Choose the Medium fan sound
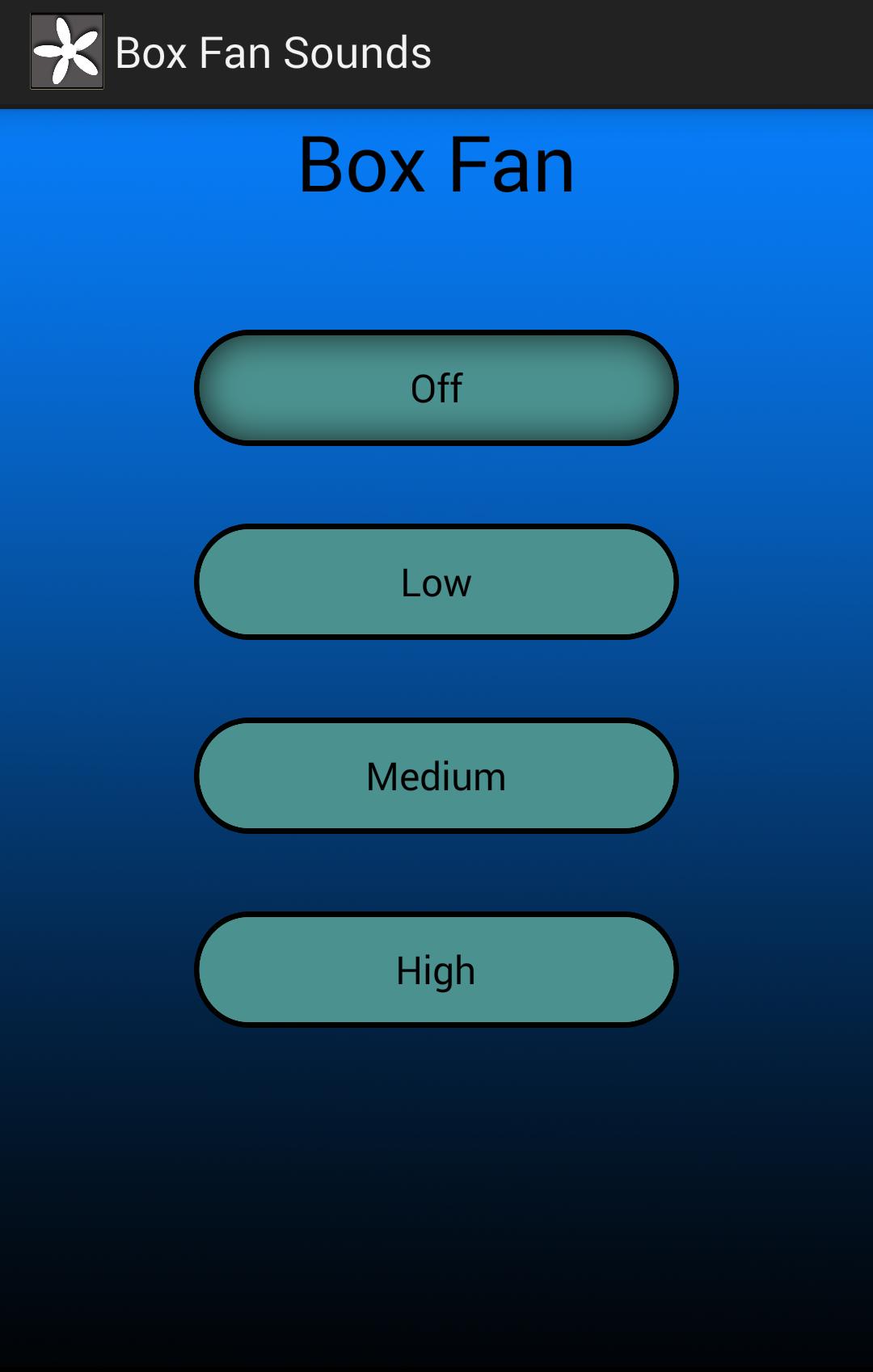 pyautogui.click(x=436, y=776)
